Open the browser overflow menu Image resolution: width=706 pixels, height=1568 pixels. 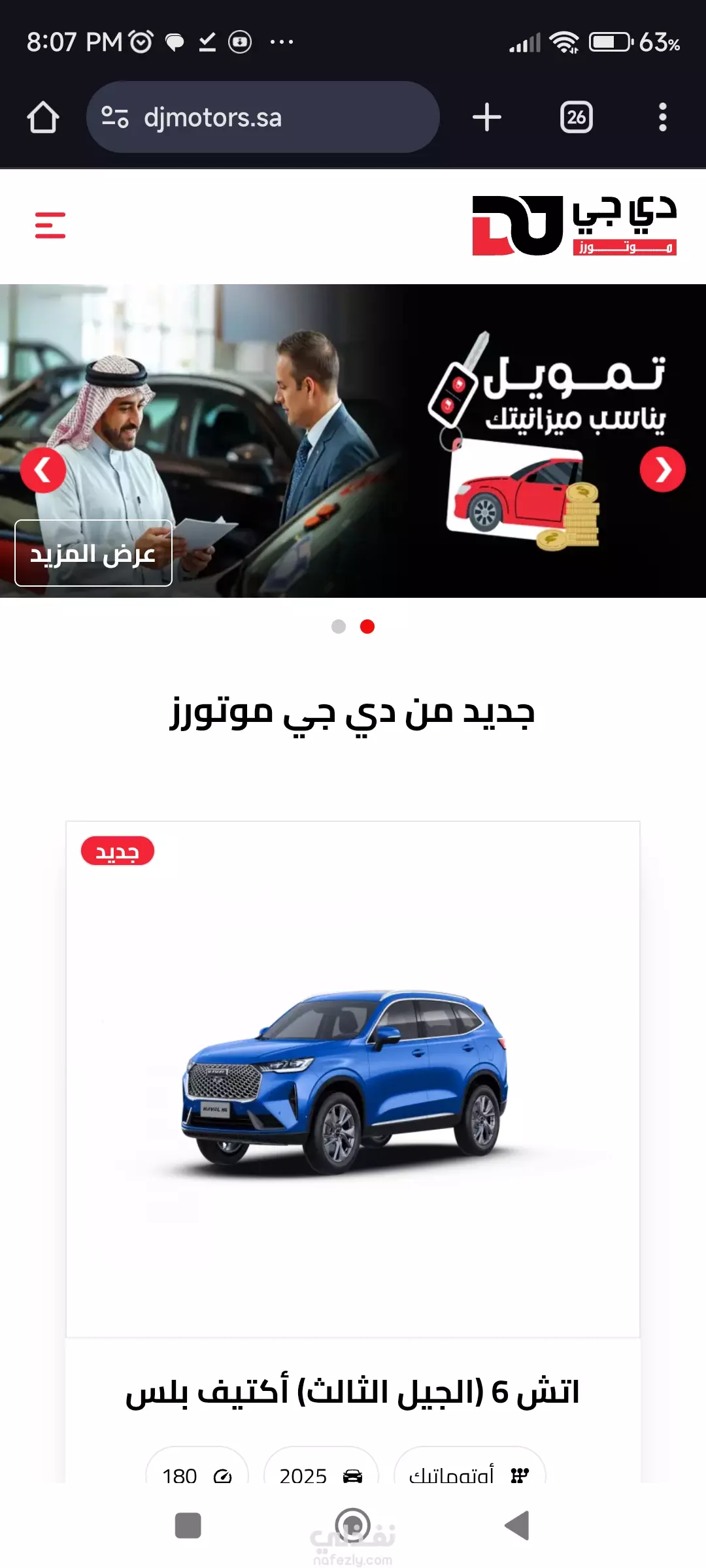(663, 118)
